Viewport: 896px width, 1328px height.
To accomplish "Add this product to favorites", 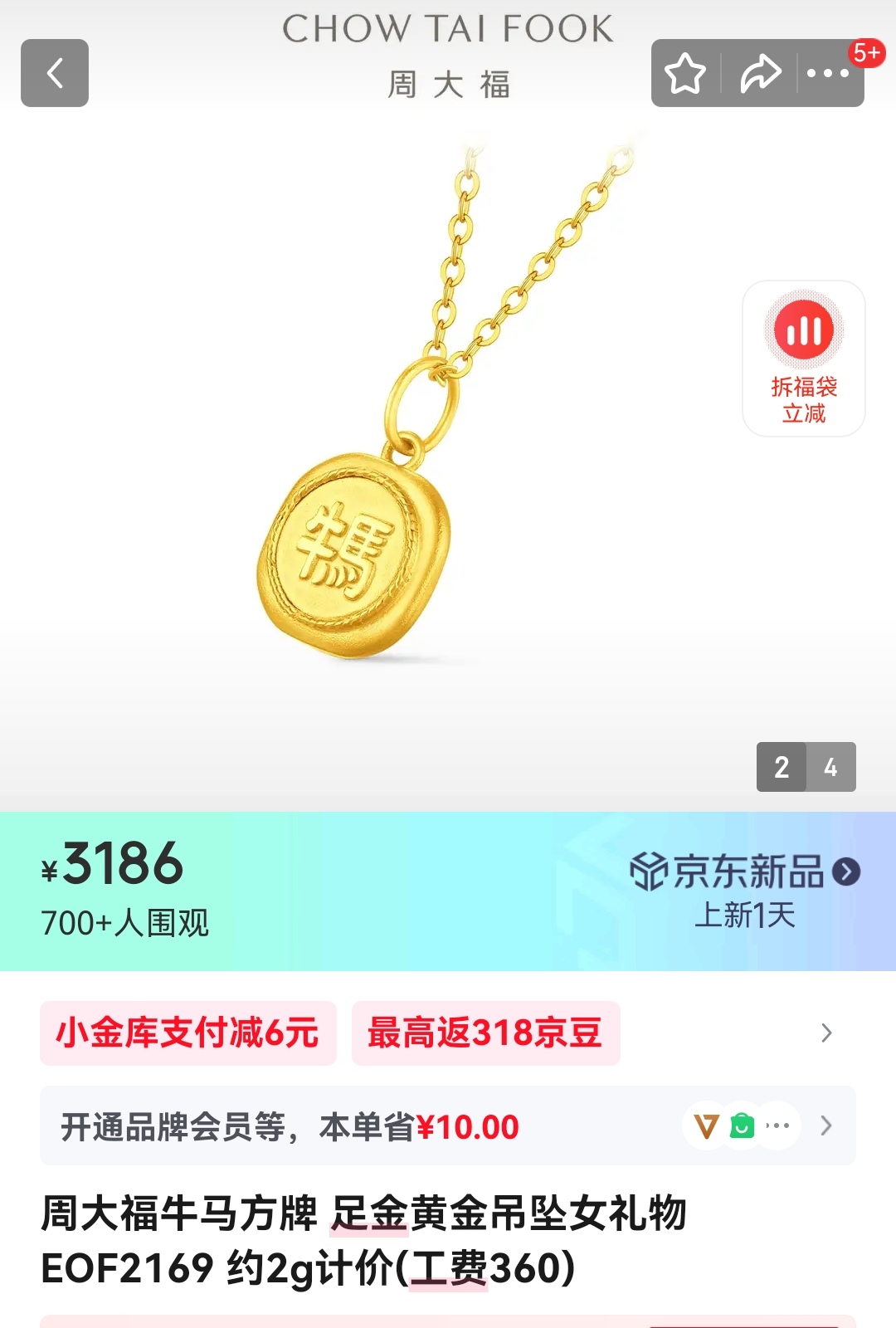I will (685, 73).
